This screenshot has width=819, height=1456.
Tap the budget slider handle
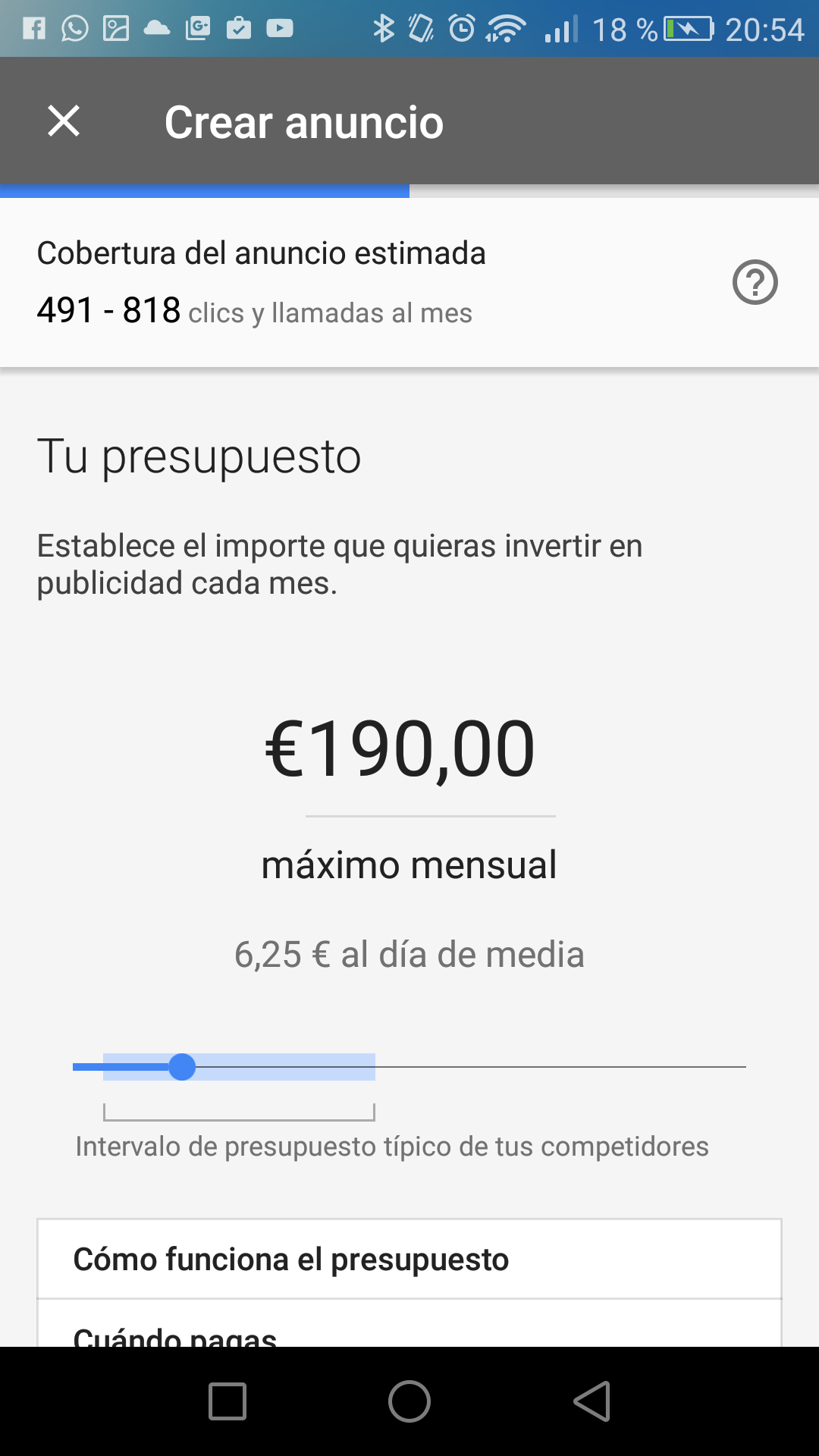pos(182,1067)
